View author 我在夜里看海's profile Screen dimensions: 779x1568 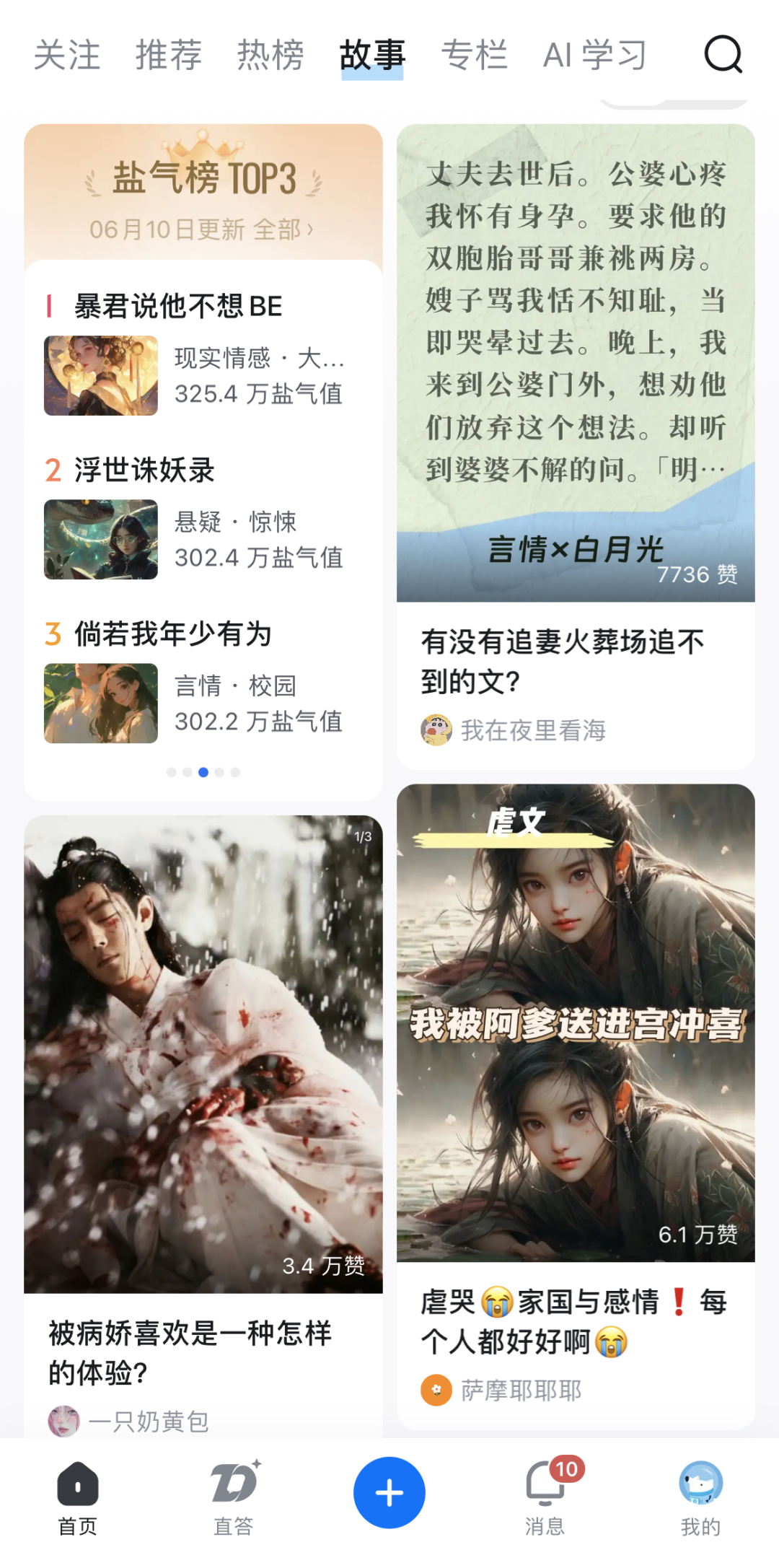pos(532,730)
